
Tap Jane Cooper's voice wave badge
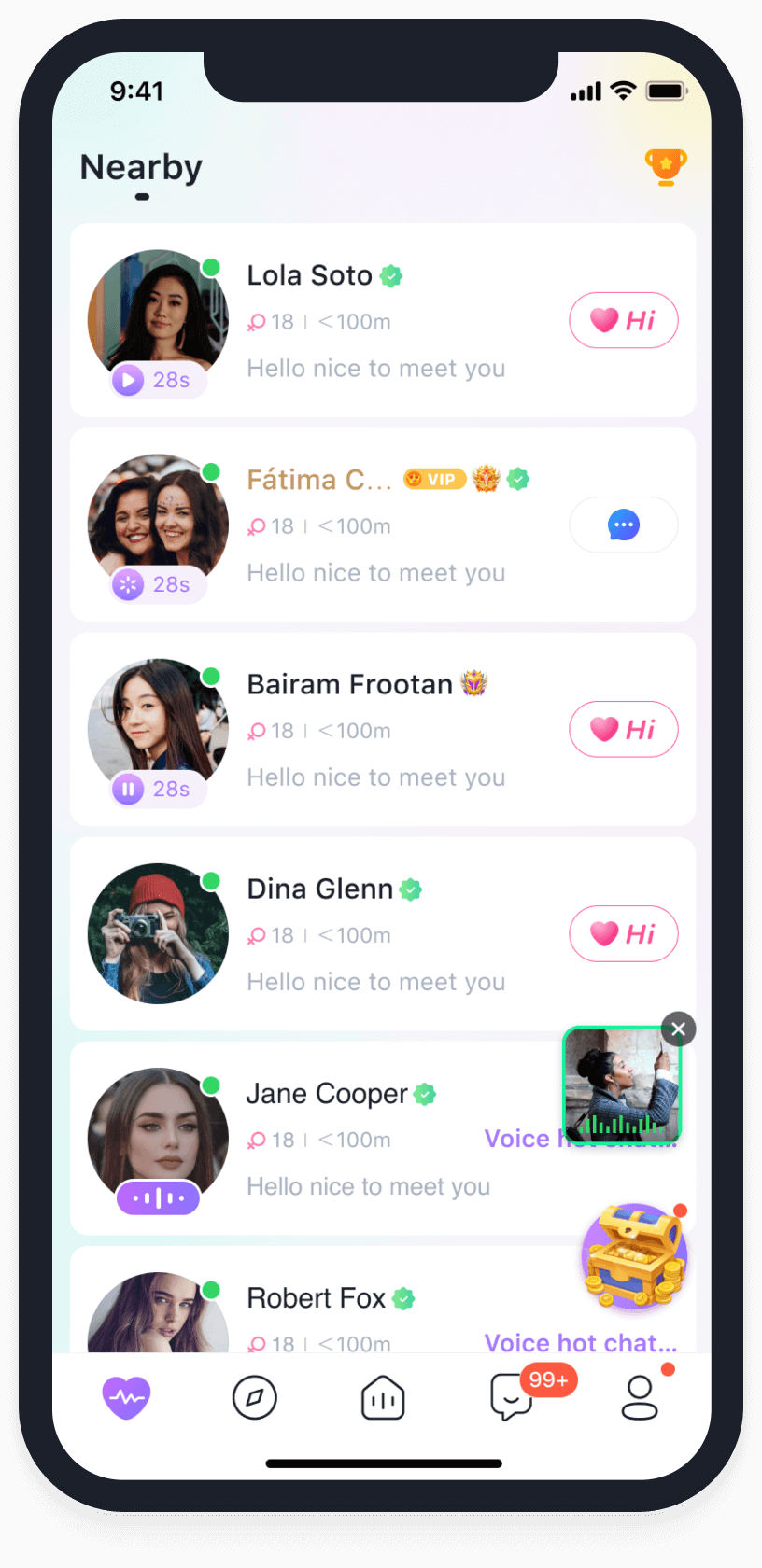tap(158, 1197)
